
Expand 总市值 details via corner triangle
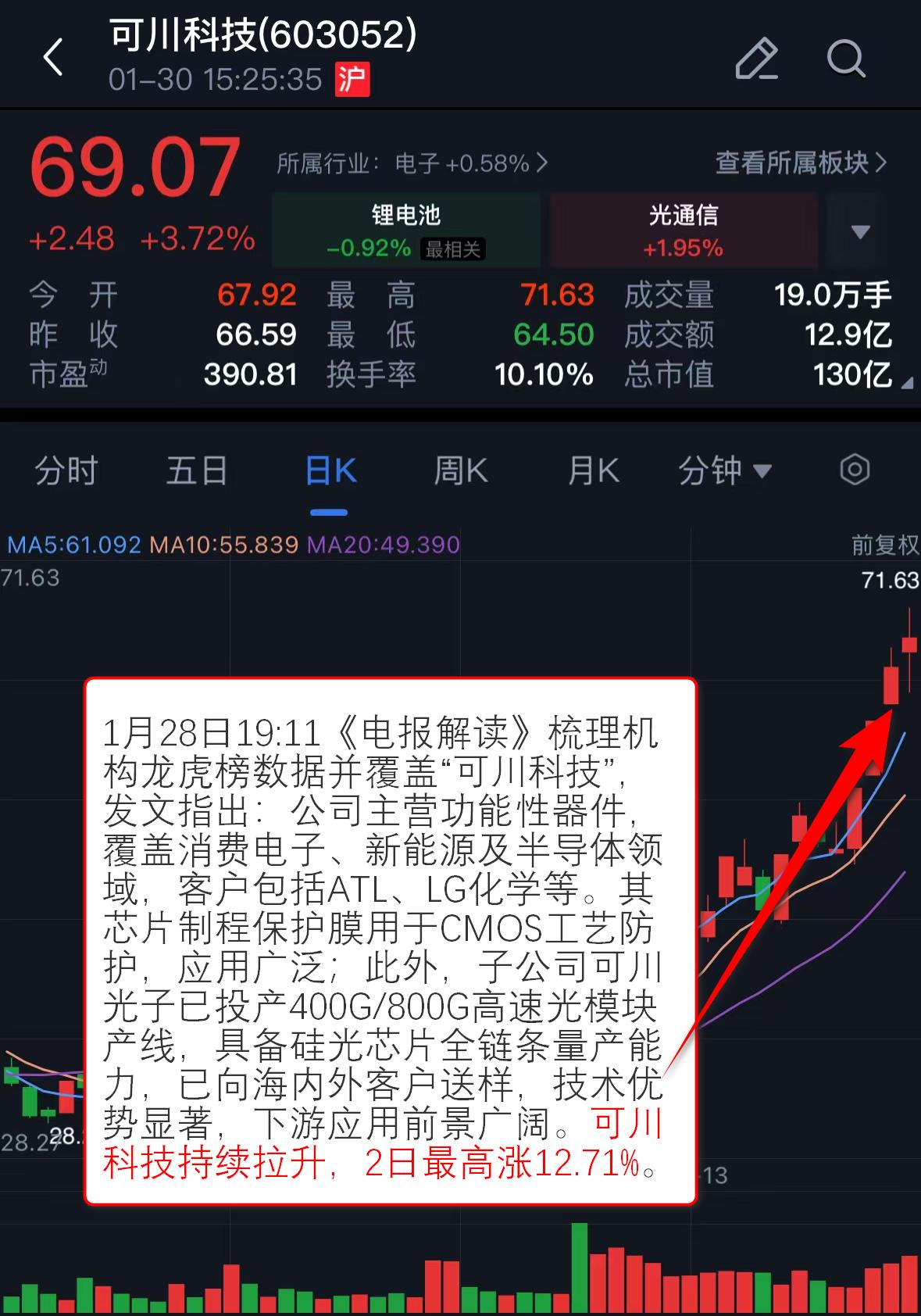909,384
